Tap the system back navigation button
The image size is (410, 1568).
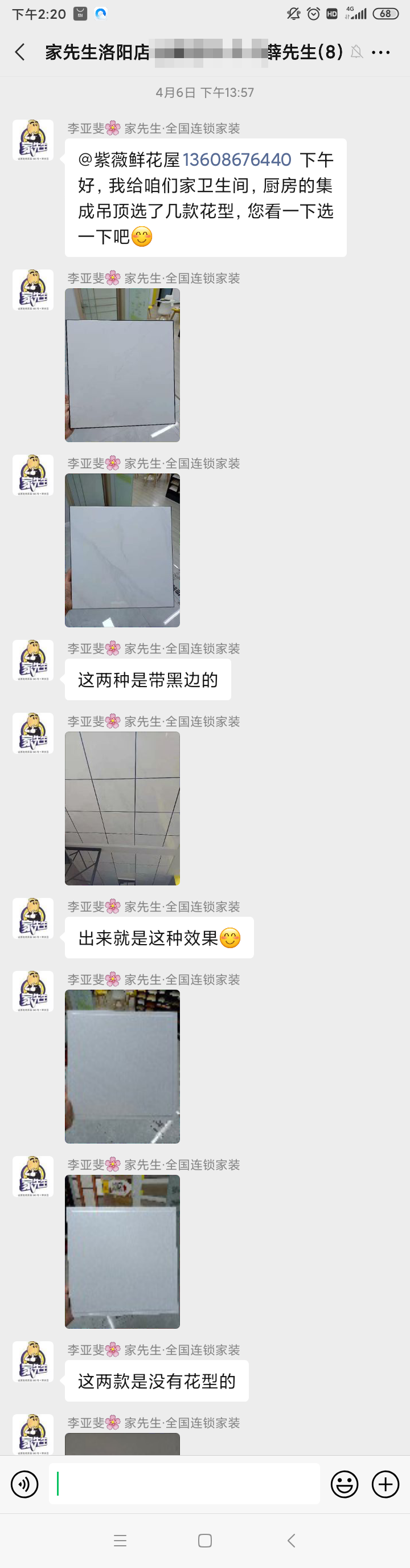[291, 1541]
